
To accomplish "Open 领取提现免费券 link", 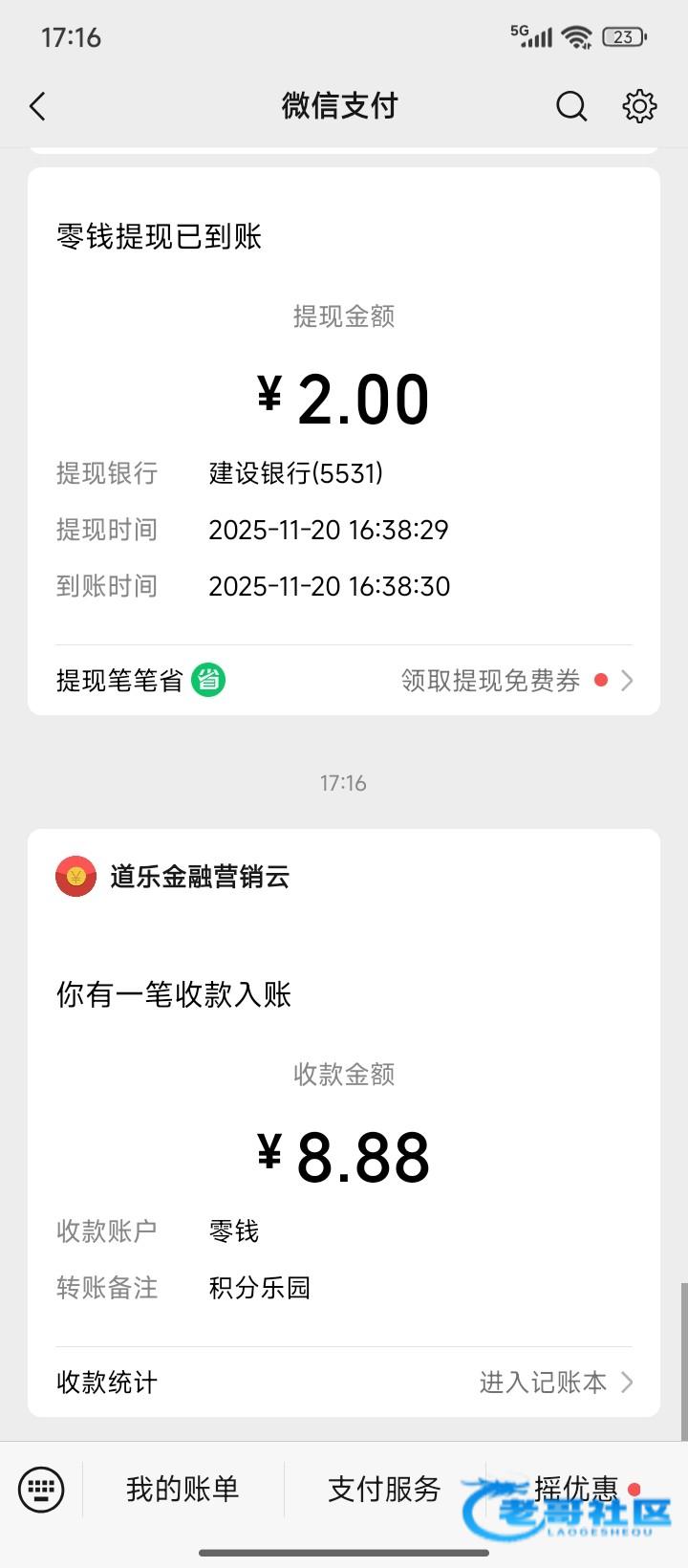I will (516, 681).
